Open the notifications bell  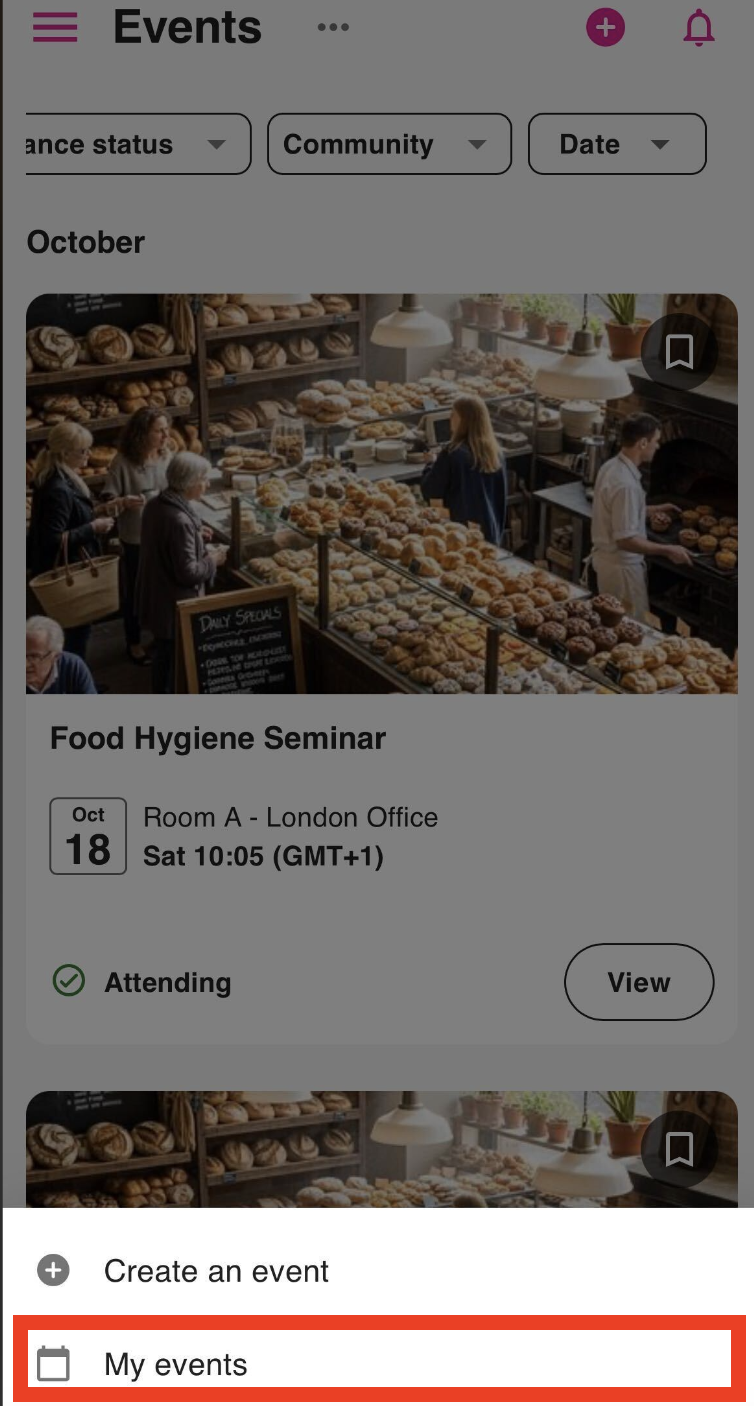point(699,28)
